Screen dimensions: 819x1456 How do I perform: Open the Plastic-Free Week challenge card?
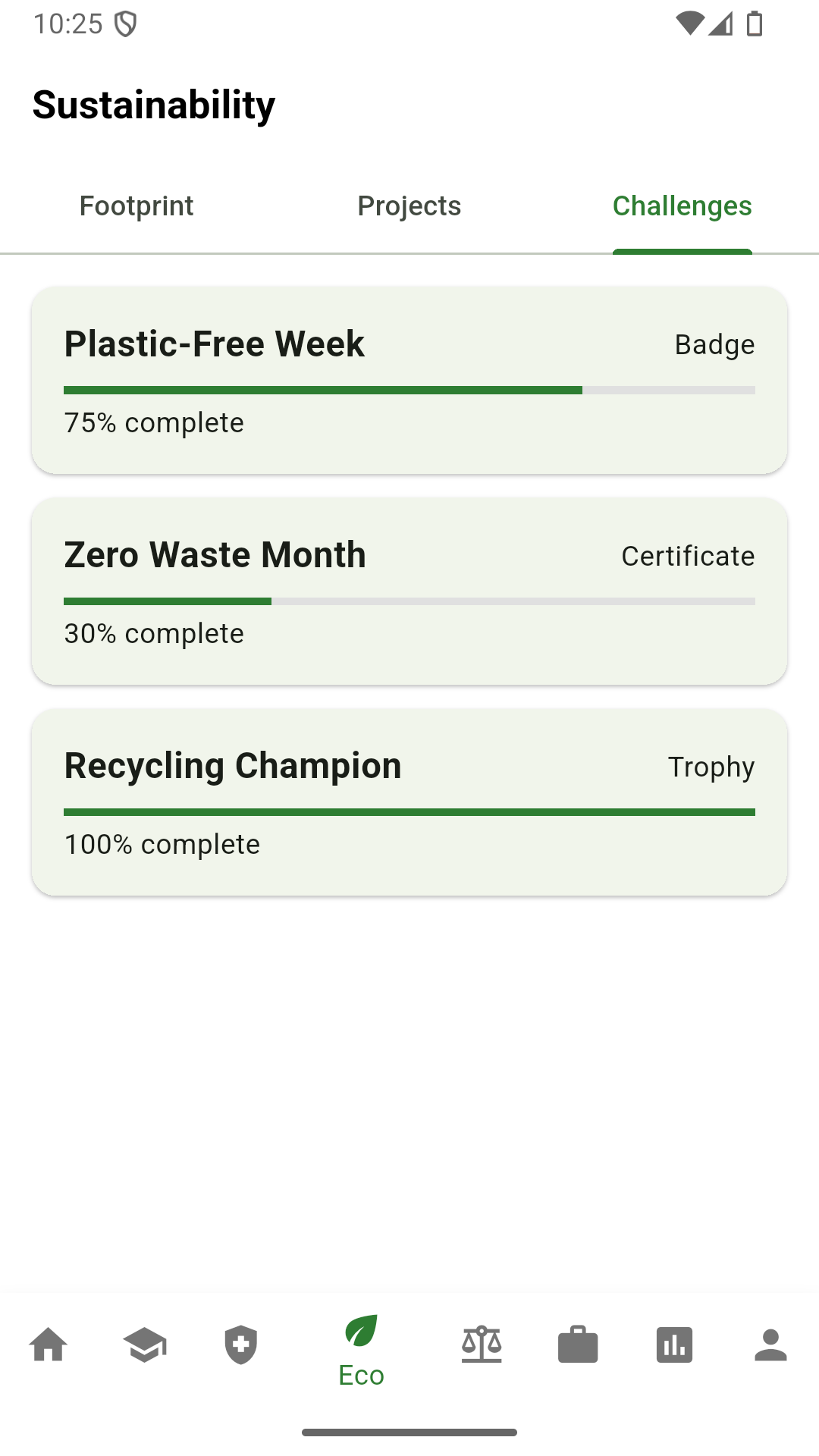click(409, 380)
